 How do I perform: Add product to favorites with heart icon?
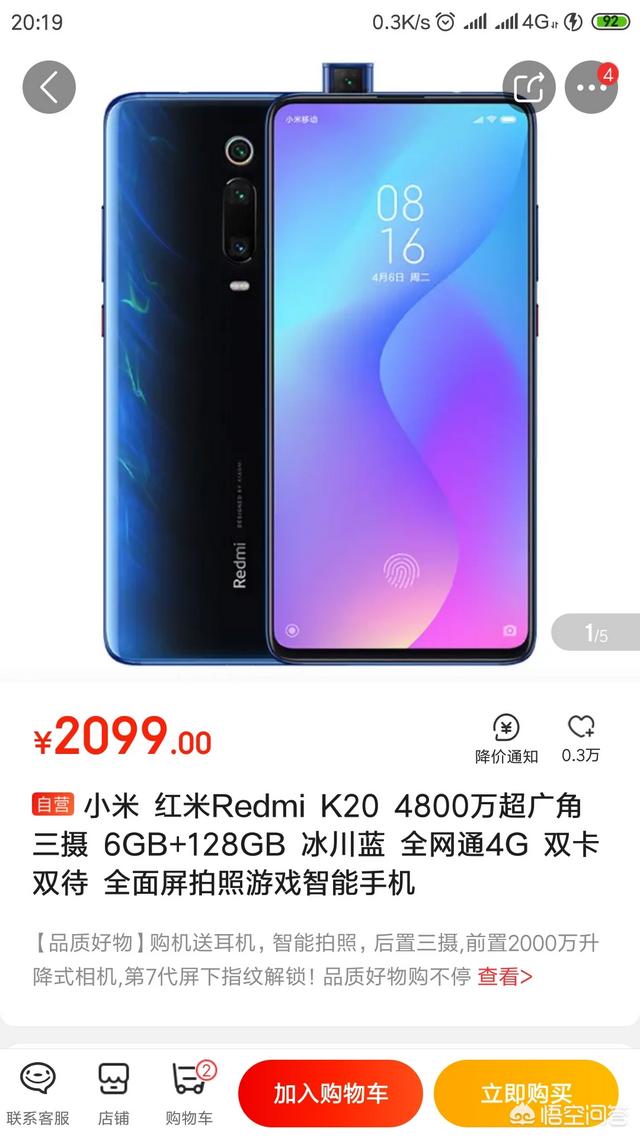(580, 739)
